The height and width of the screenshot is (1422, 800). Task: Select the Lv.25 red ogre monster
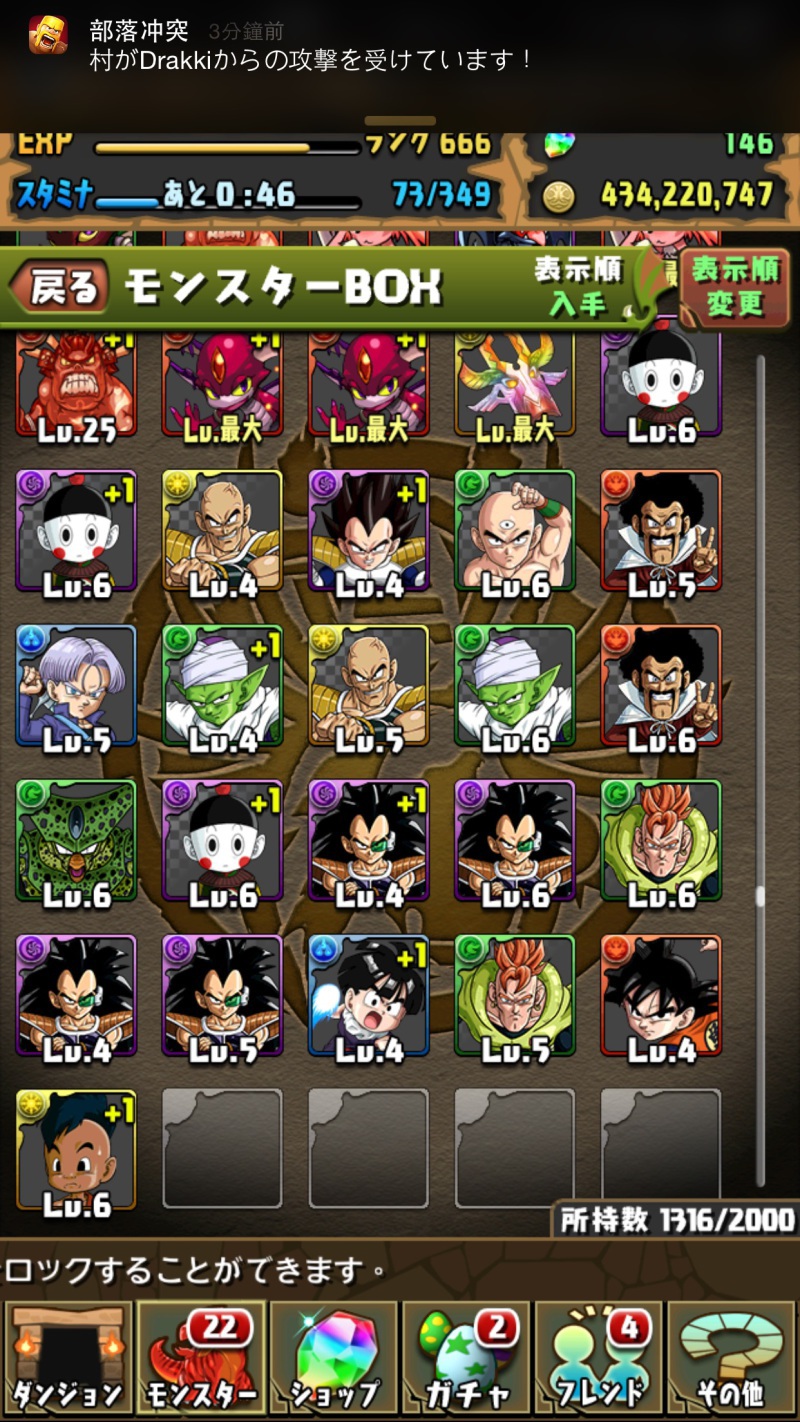coord(76,388)
